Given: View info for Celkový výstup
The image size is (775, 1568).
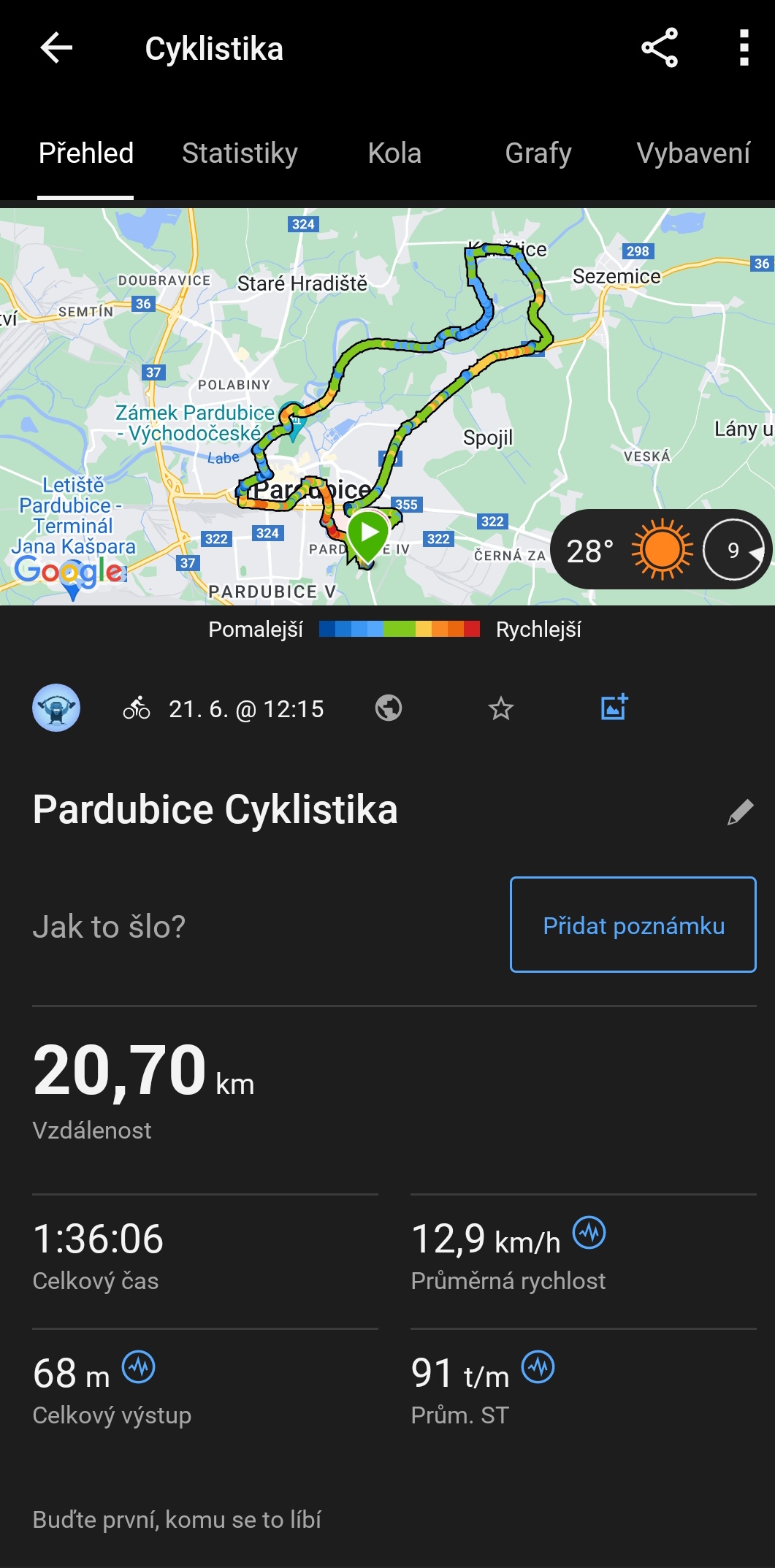Looking at the screenshot, I should pyautogui.click(x=138, y=1367).
